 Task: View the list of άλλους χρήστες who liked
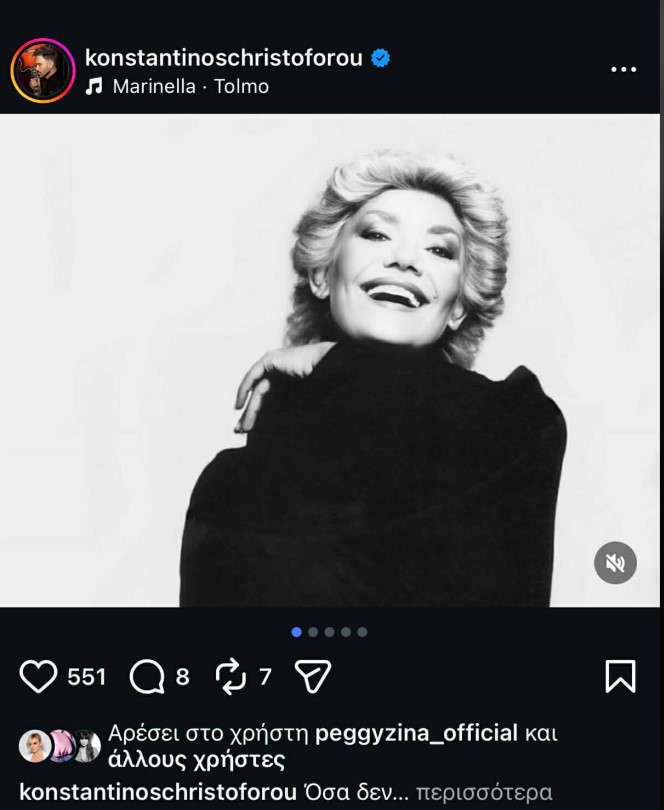tap(196, 760)
